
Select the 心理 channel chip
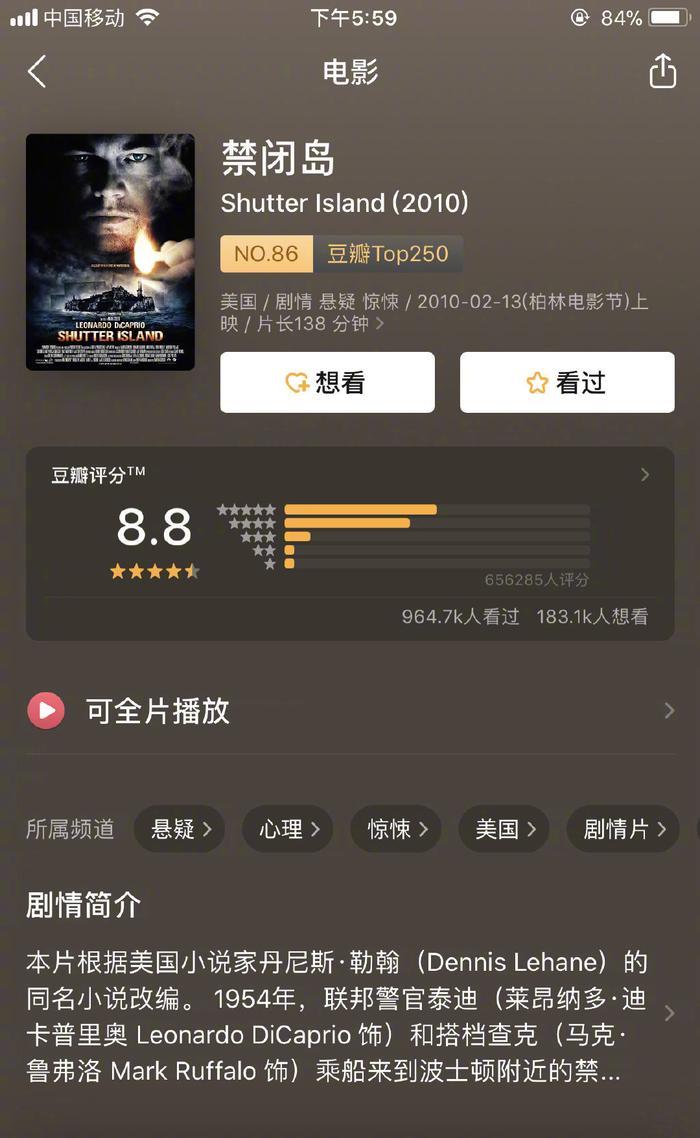[288, 828]
